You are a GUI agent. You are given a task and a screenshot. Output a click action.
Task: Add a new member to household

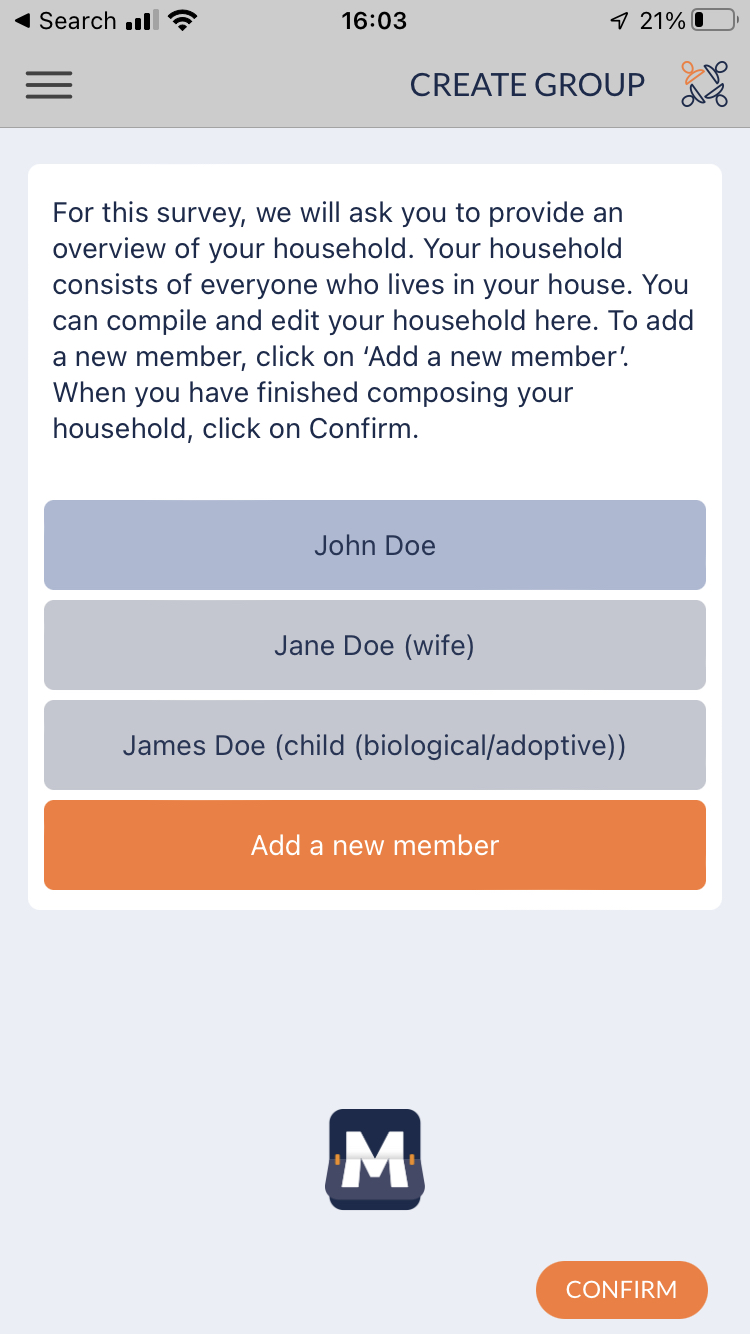pyautogui.click(x=375, y=845)
